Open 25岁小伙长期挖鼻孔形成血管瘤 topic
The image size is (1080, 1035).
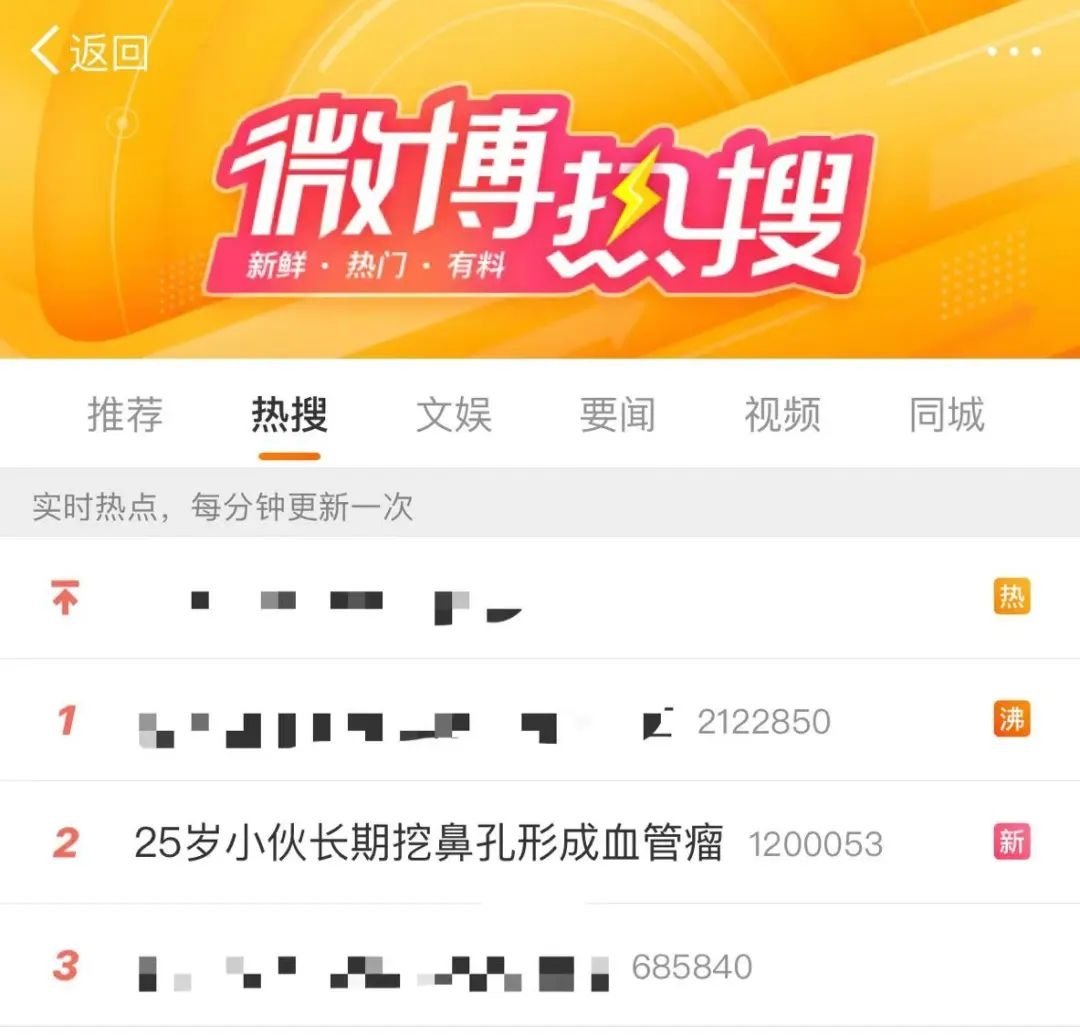coord(428,843)
